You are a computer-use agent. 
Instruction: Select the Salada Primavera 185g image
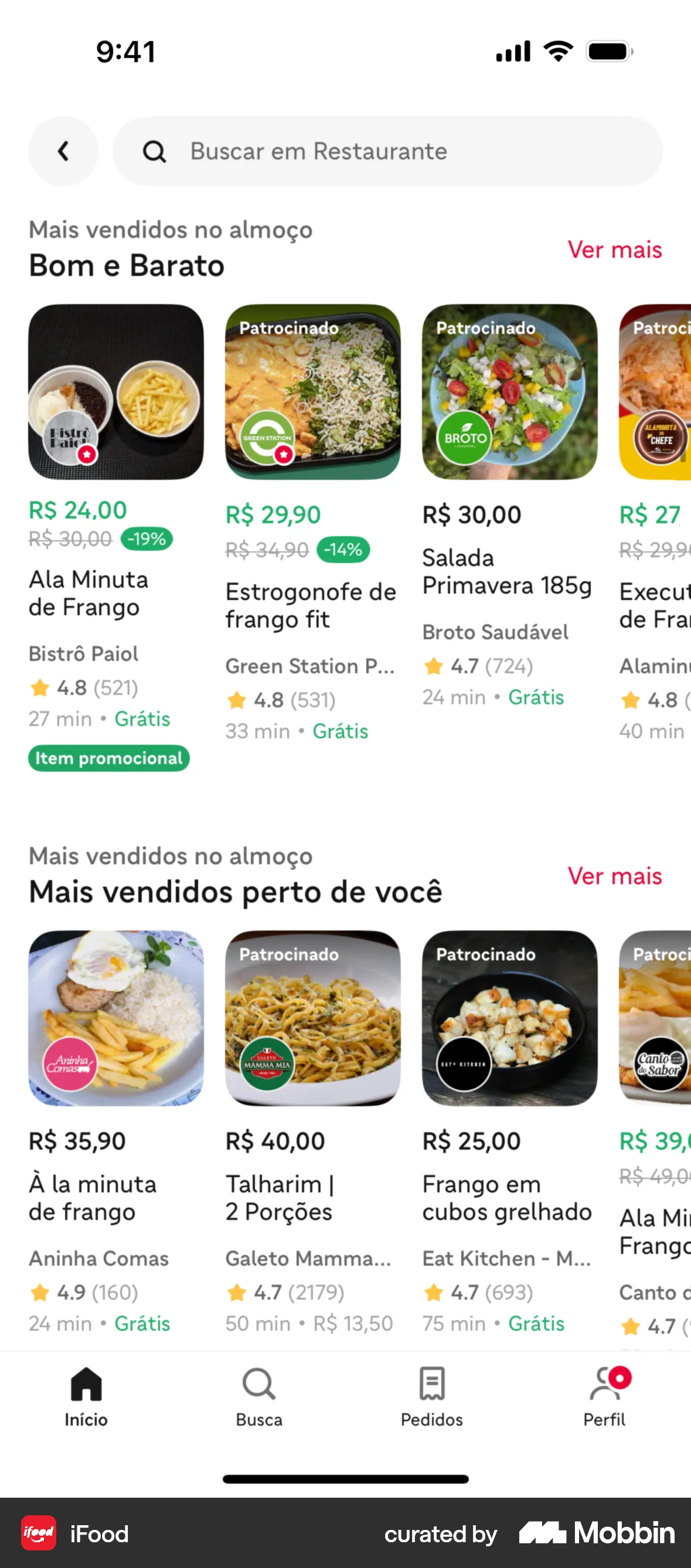509,393
